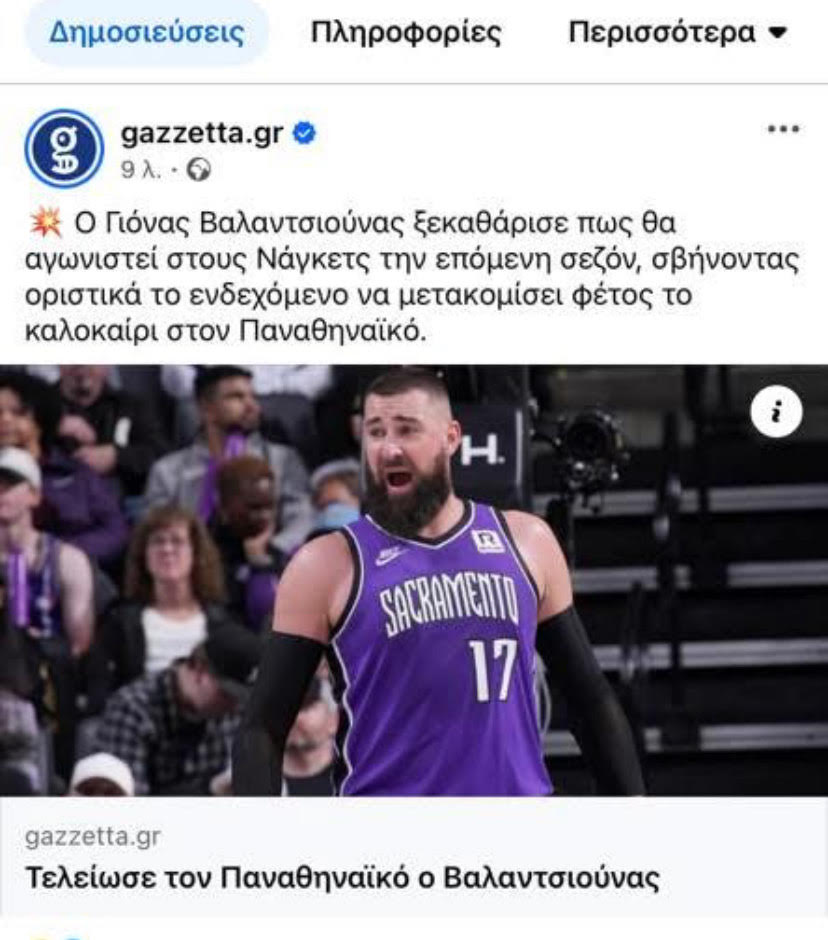The width and height of the screenshot is (828, 940).
Task: Open the gazzetta.gr page name
Action: click(202, 134)
